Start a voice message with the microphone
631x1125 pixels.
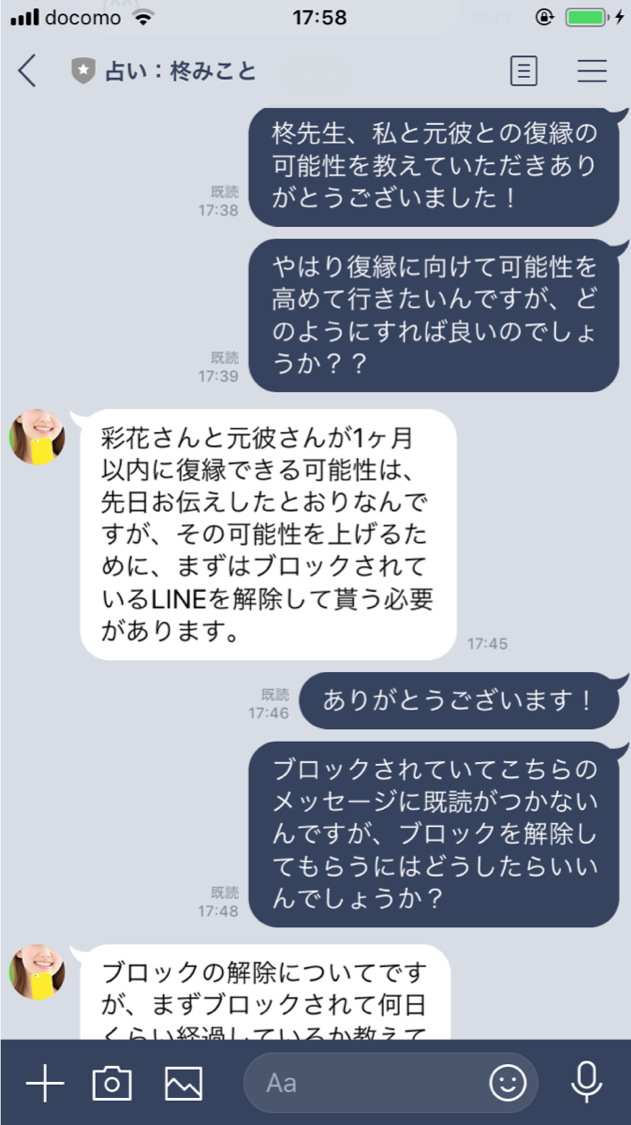pyautogui.click(x=586, y=1083)
